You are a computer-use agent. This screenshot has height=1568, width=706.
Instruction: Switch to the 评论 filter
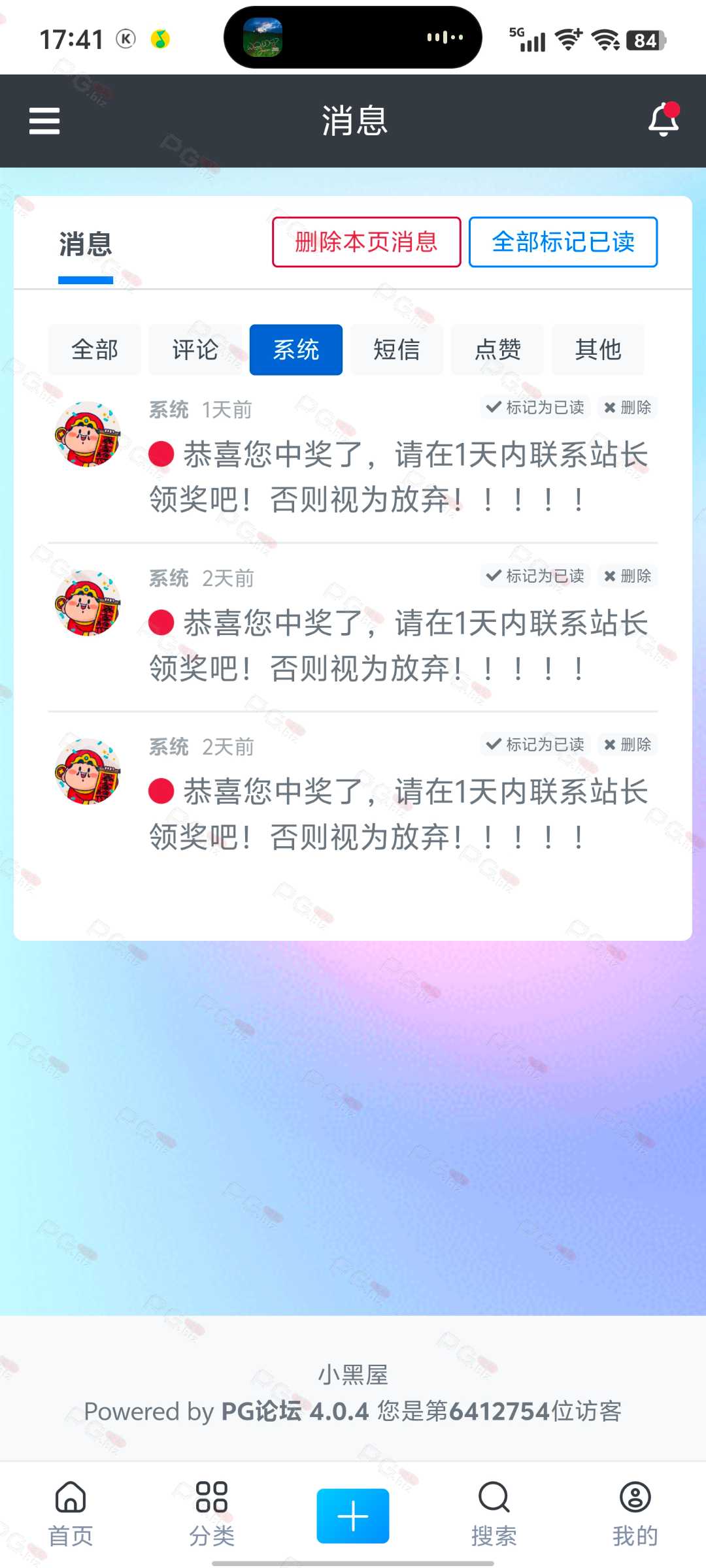point(195,350)
